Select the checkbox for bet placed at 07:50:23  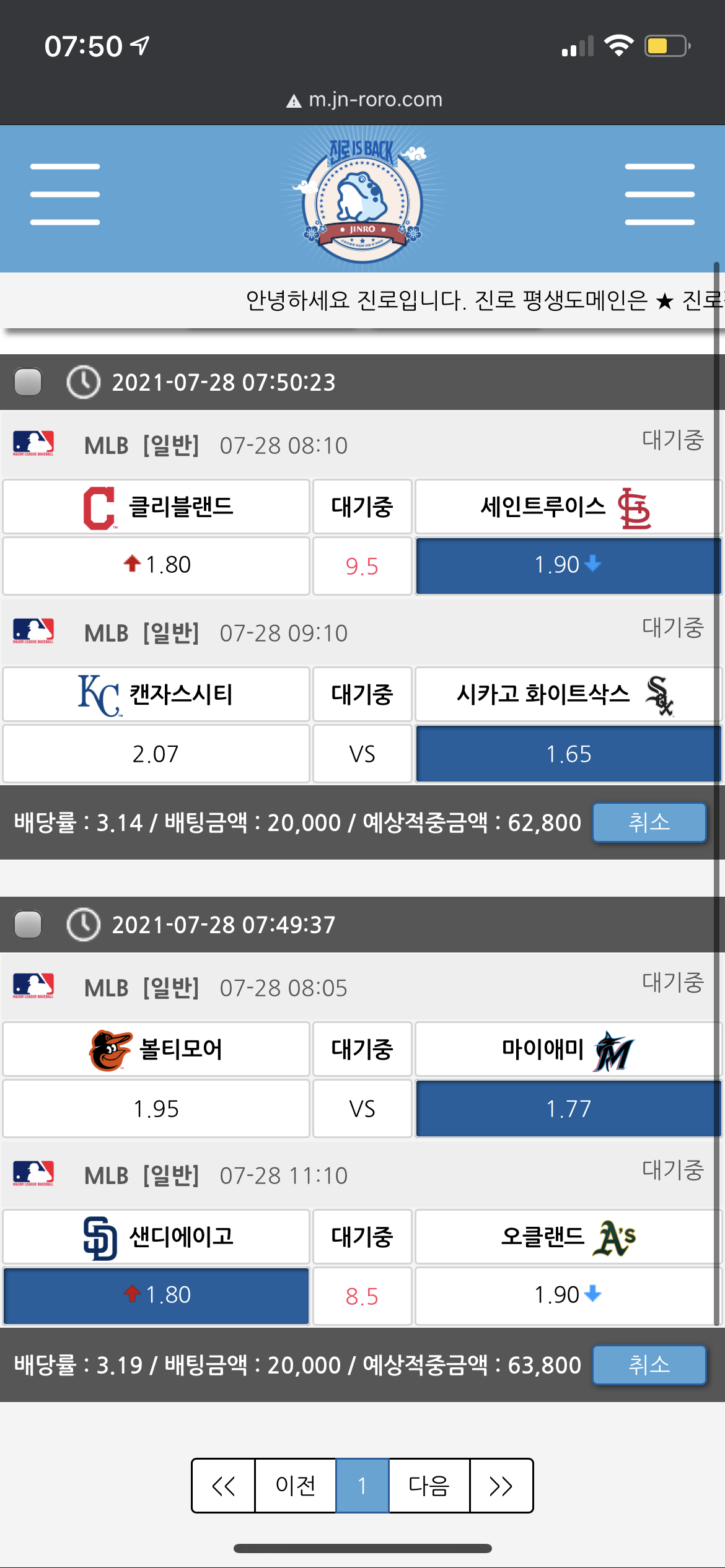(28, 382)
